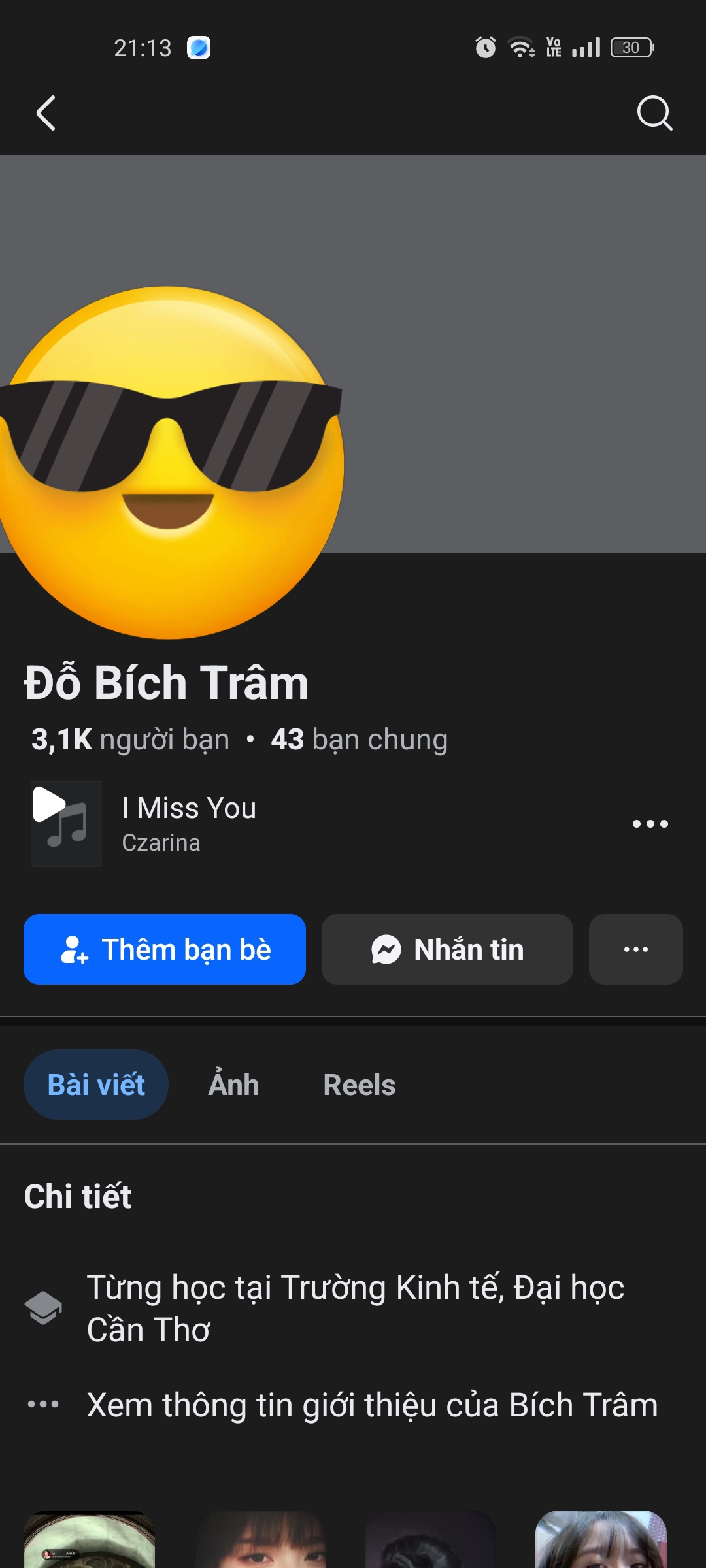Open Trường Kinh tế, Đại học Cần Thơ detail
The image size is (706, 1568).
(x=355, y=1308)
